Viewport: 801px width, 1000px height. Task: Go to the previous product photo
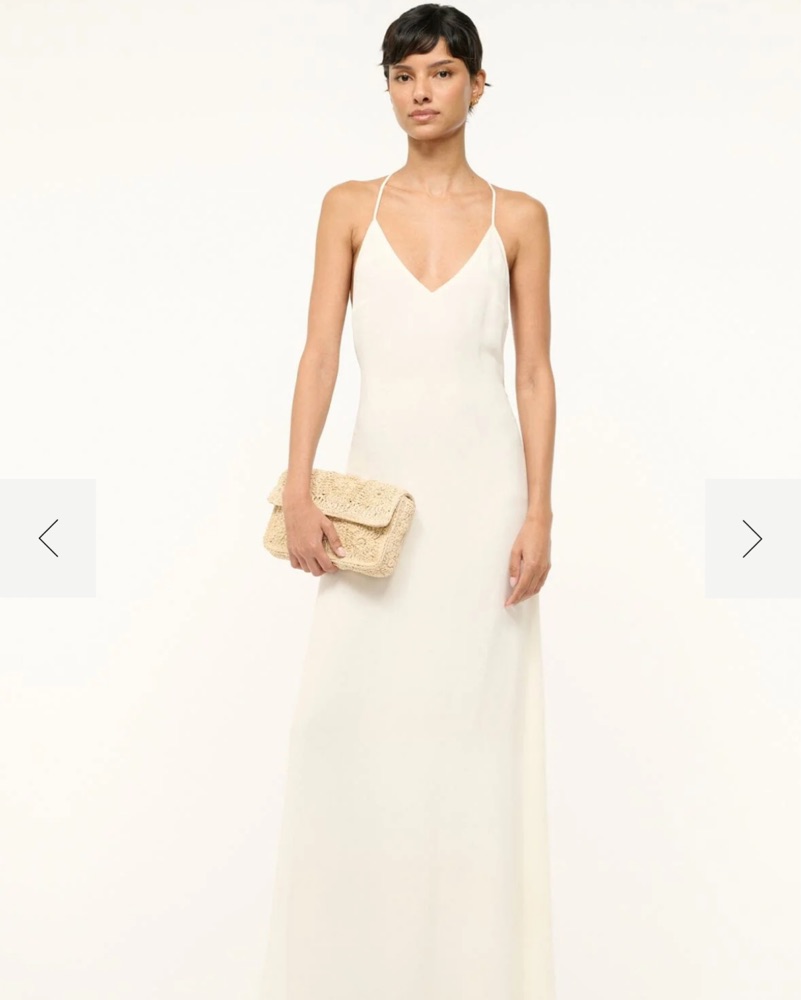pyautogui.click(x=48, y=538)
